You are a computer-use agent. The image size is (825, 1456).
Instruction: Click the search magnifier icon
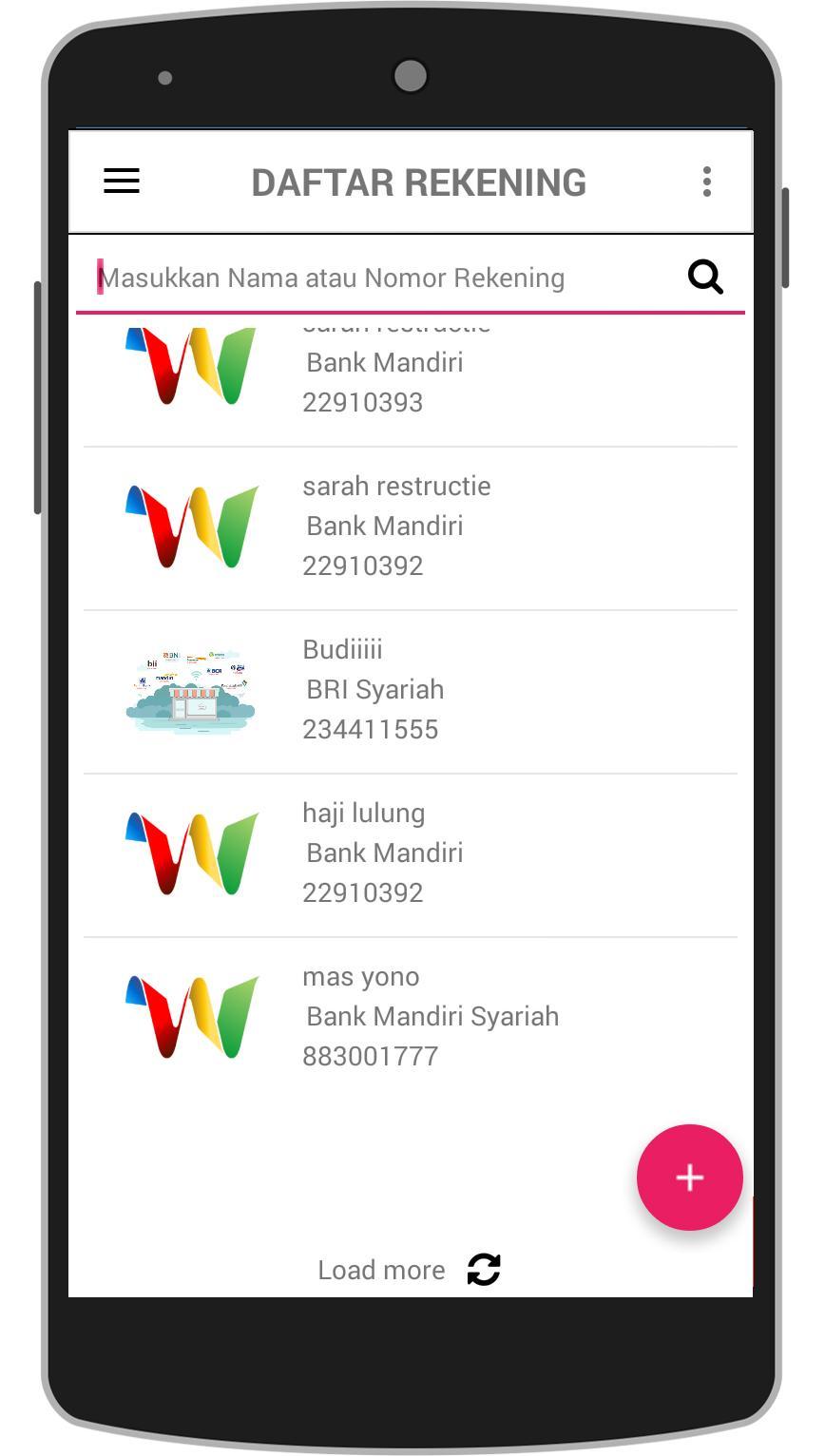(x=704, y=277)
